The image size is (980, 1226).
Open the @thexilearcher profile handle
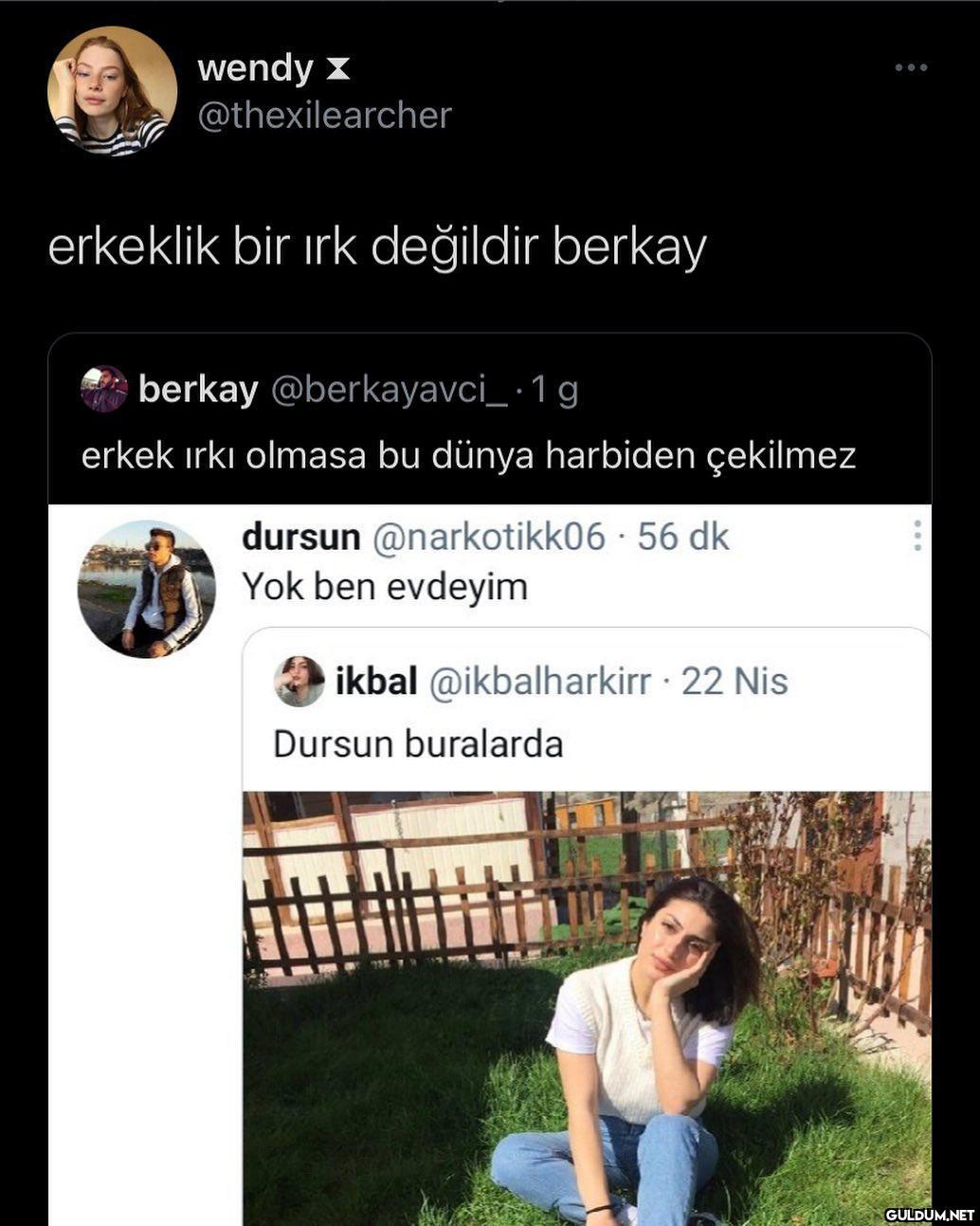coord(324,116)
